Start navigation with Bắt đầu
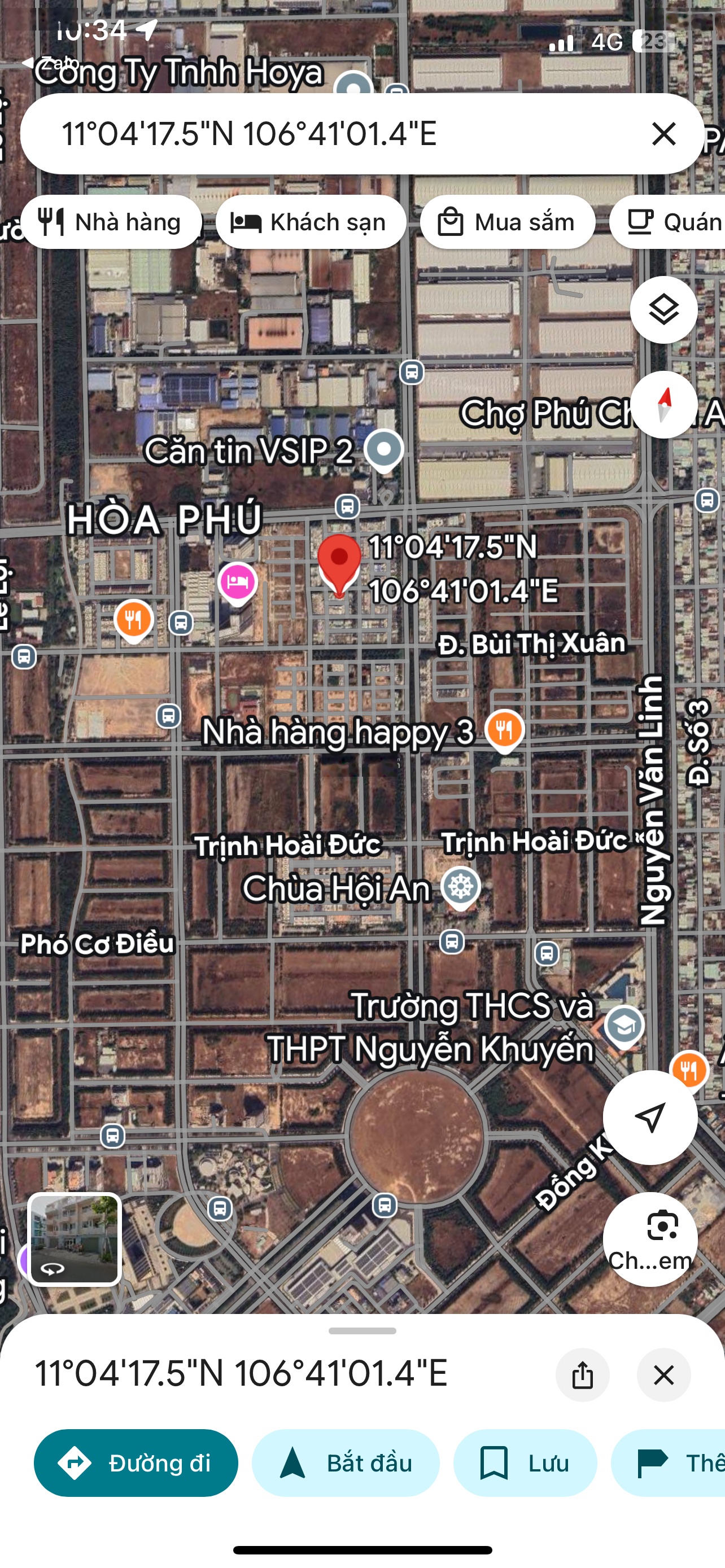This screenshot has width=725, height=1568. pyautogui.click(x=345, y=1462)
